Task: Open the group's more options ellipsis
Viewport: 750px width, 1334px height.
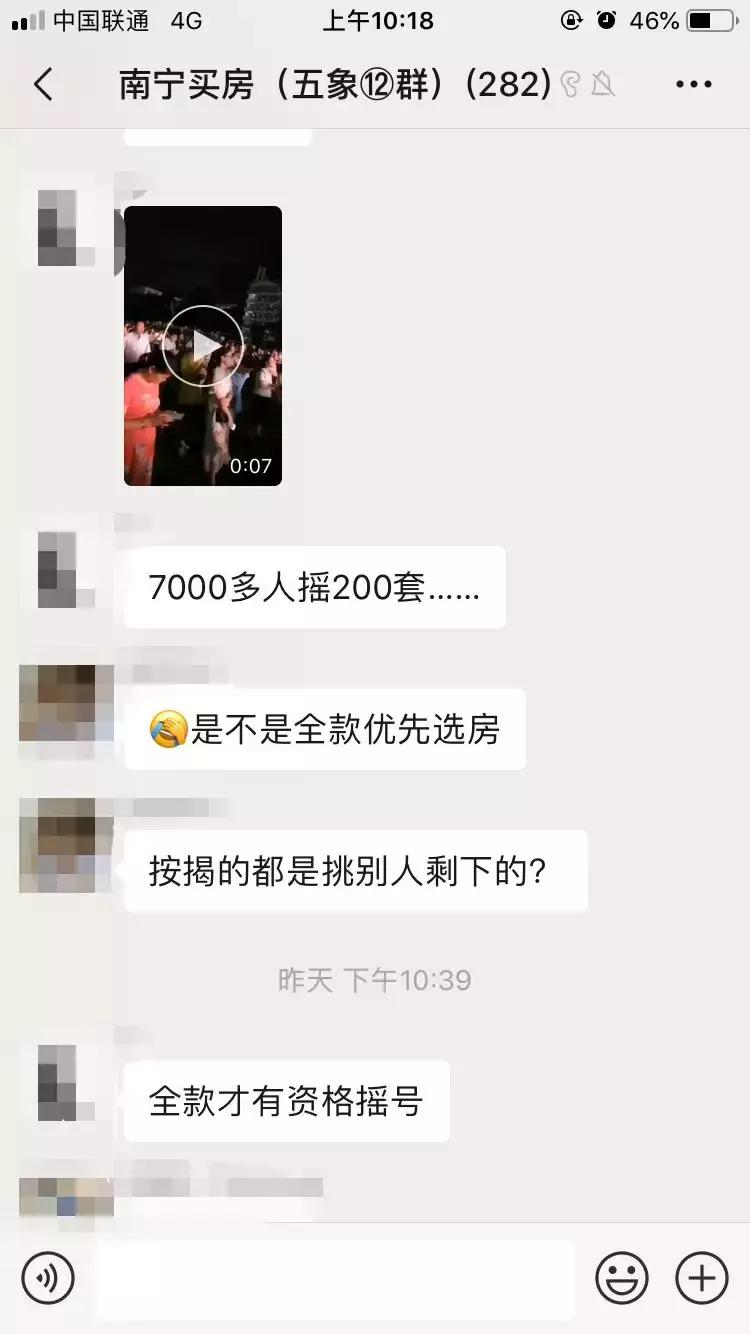Action: tap(694, 84)
